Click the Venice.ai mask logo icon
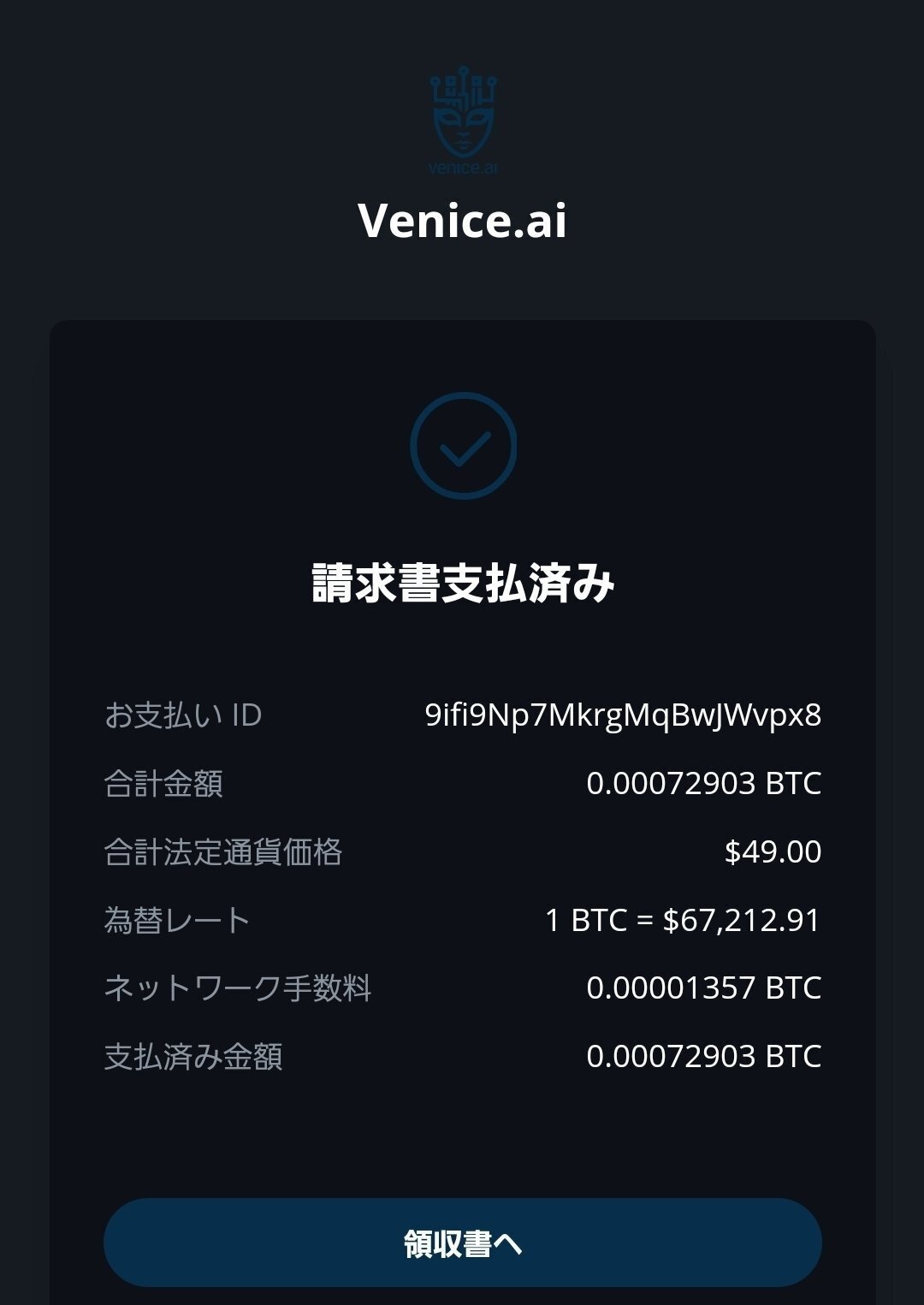Image resolution: width=924 pixels, height=1305 pixels. click(462, 120)
